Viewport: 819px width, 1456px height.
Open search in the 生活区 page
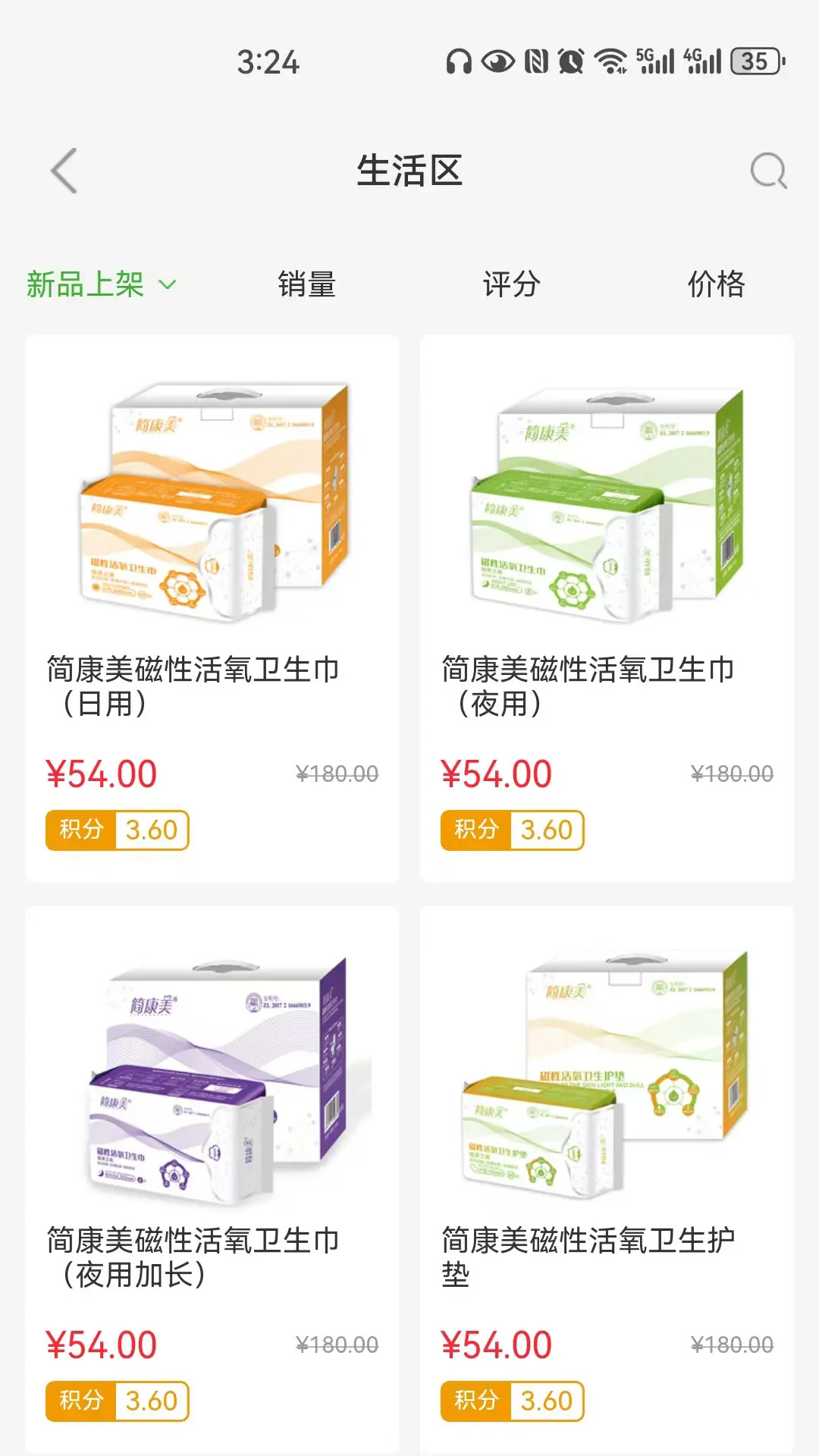click(x=769, y=171)
